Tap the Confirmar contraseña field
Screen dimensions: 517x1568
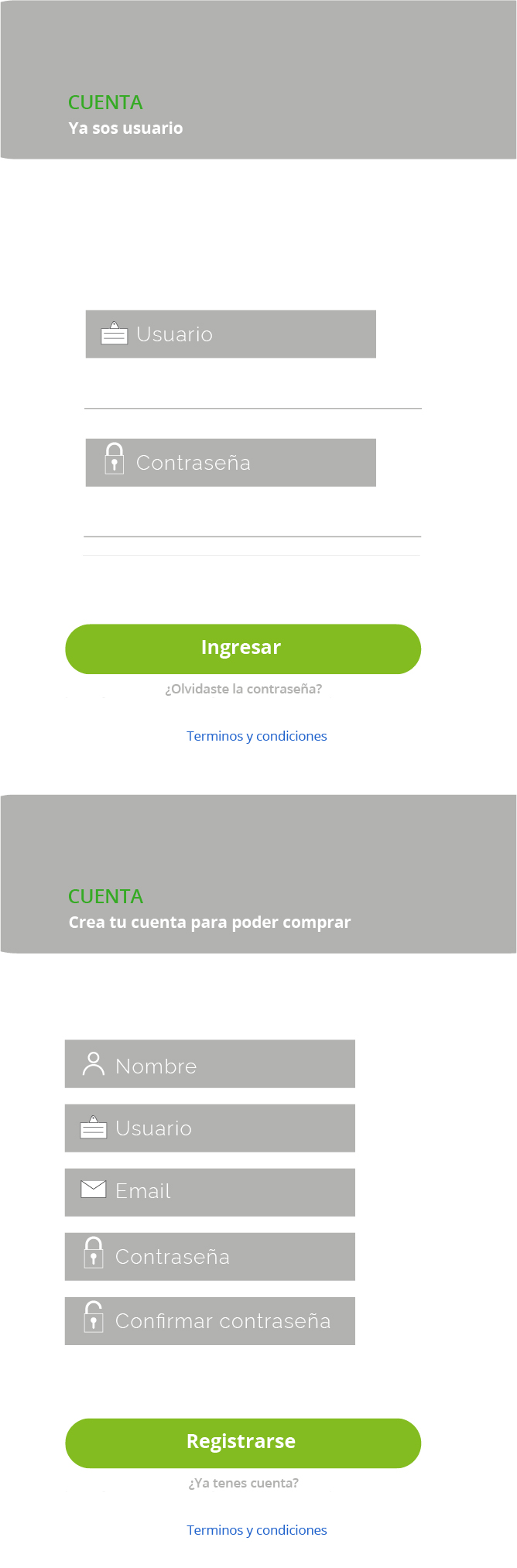pos(210,1321)
